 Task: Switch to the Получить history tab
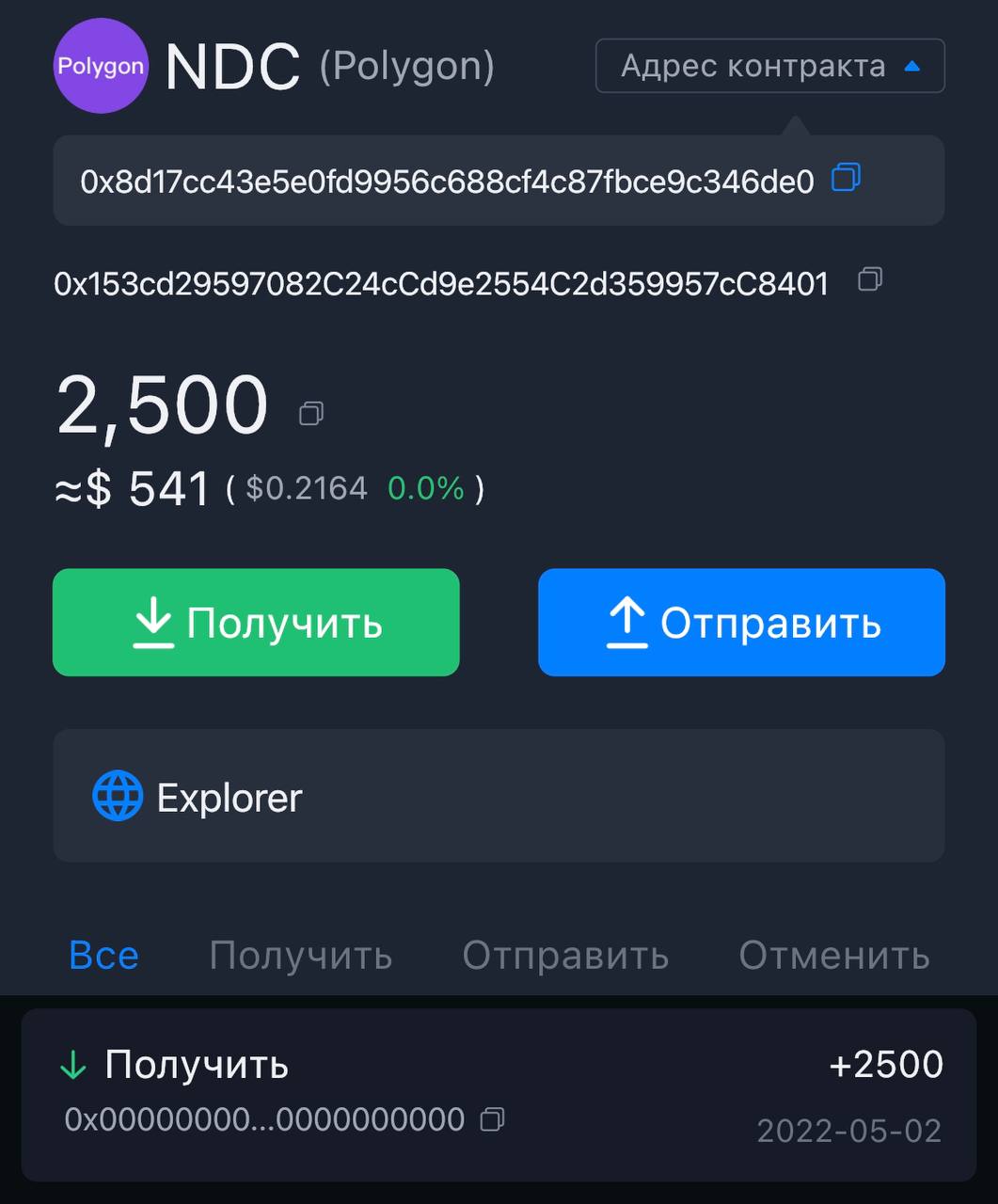300,955
